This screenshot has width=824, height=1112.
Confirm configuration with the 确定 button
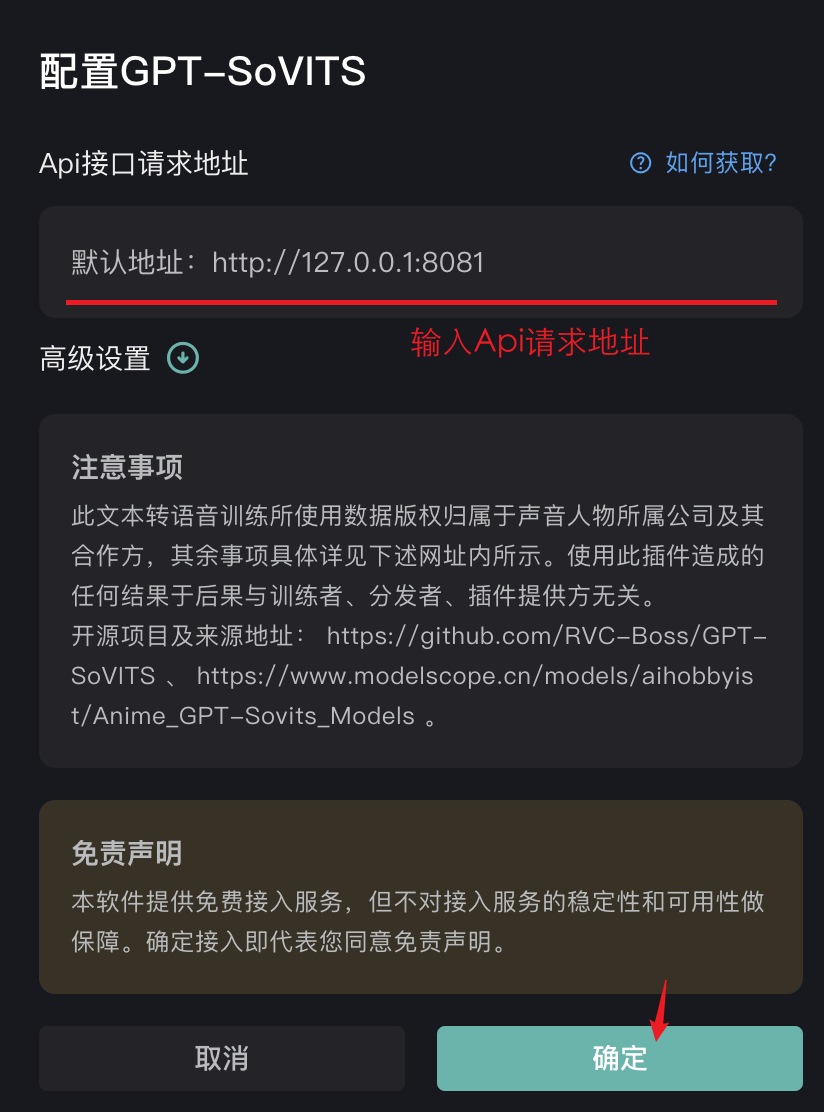(x=618, y=1058)
